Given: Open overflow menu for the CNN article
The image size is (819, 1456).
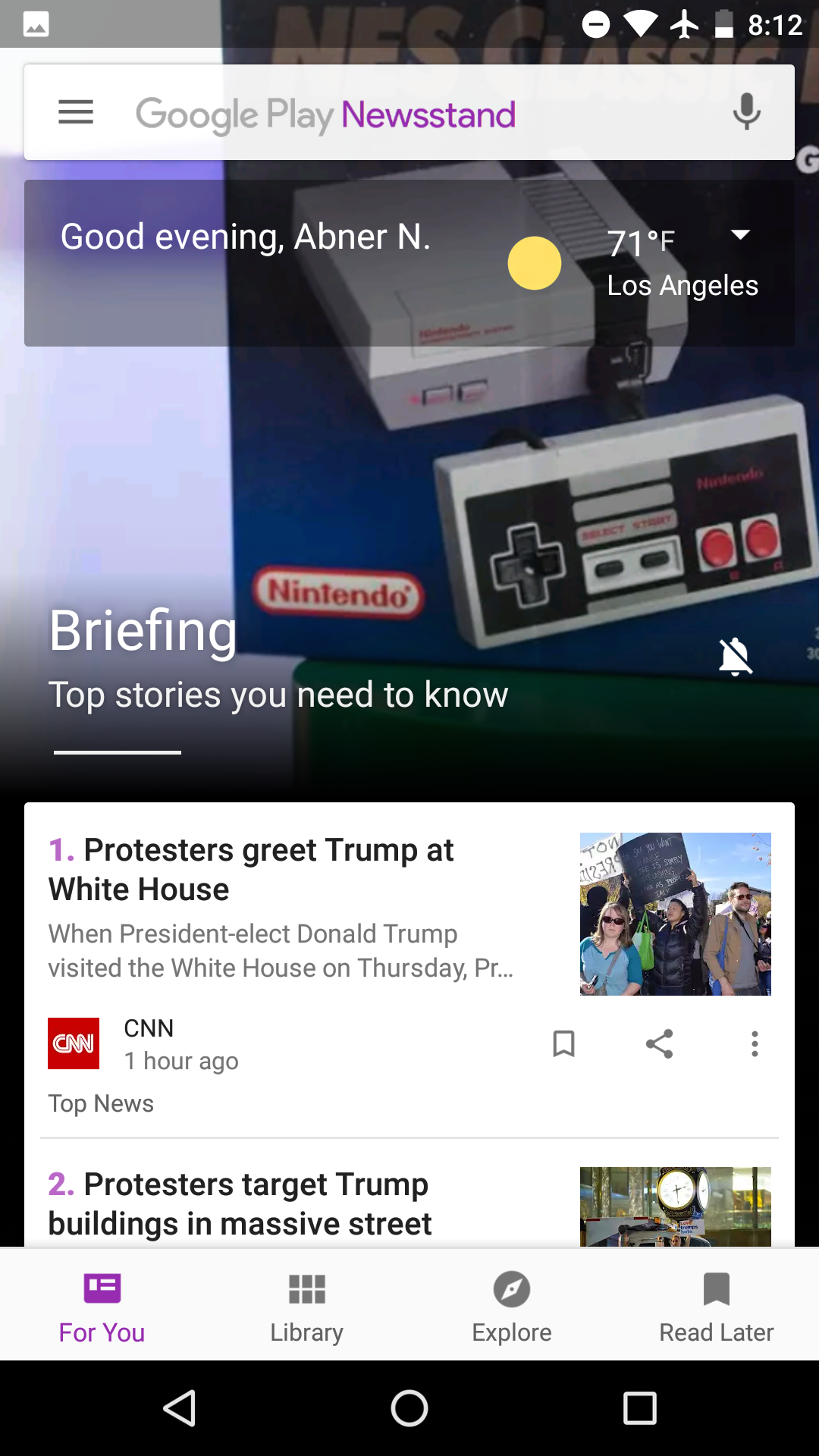Looking at the screenshot, I should pyautogui.click(x=755, y=1043).
